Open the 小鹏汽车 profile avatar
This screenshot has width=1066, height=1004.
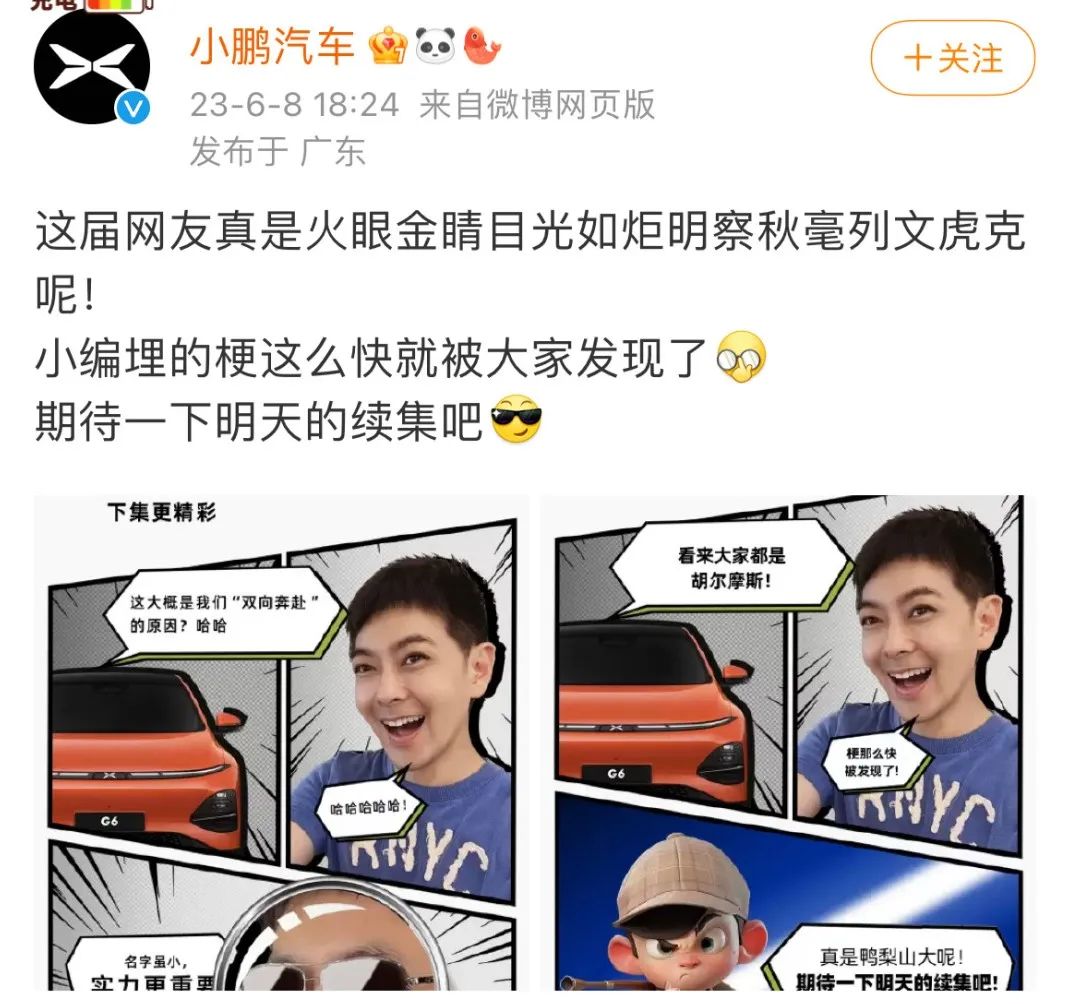[x=91, y=67]
